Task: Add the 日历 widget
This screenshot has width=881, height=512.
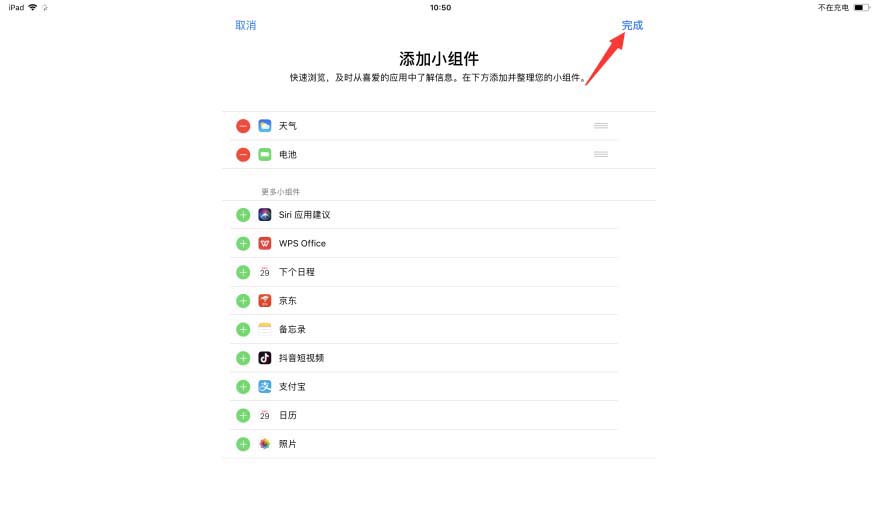Action: click(243, 415)
